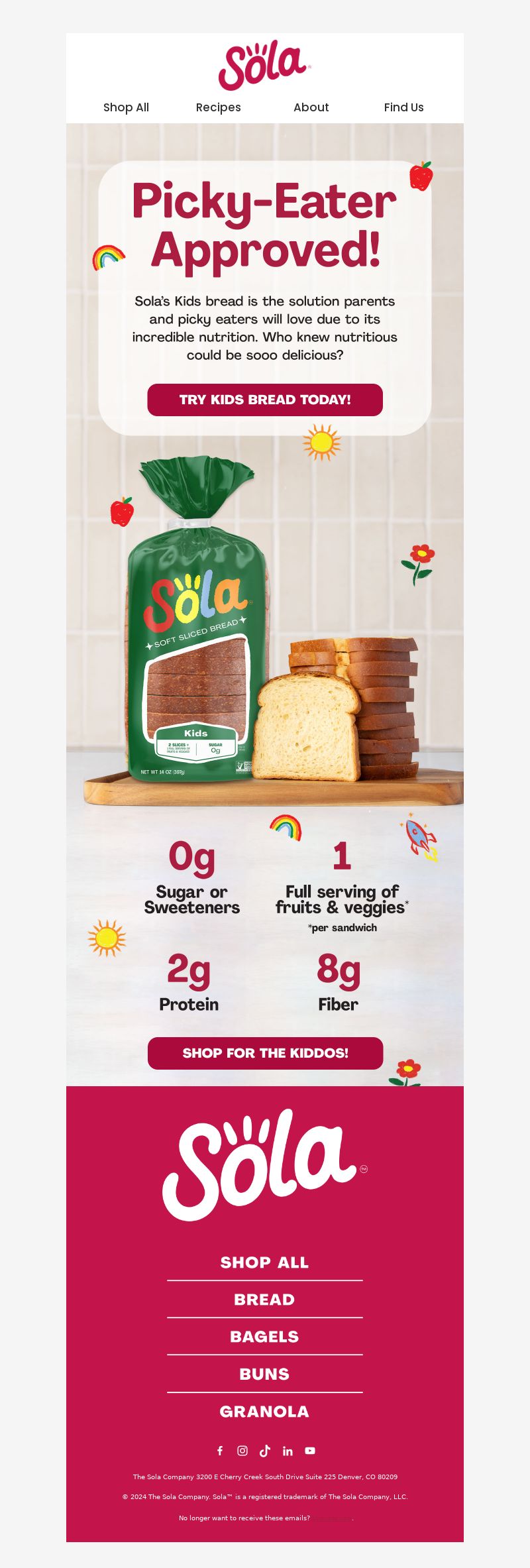Screen dimensions: 530x1568
Task: Open the LinkedIn icon
Action: 288,1451
